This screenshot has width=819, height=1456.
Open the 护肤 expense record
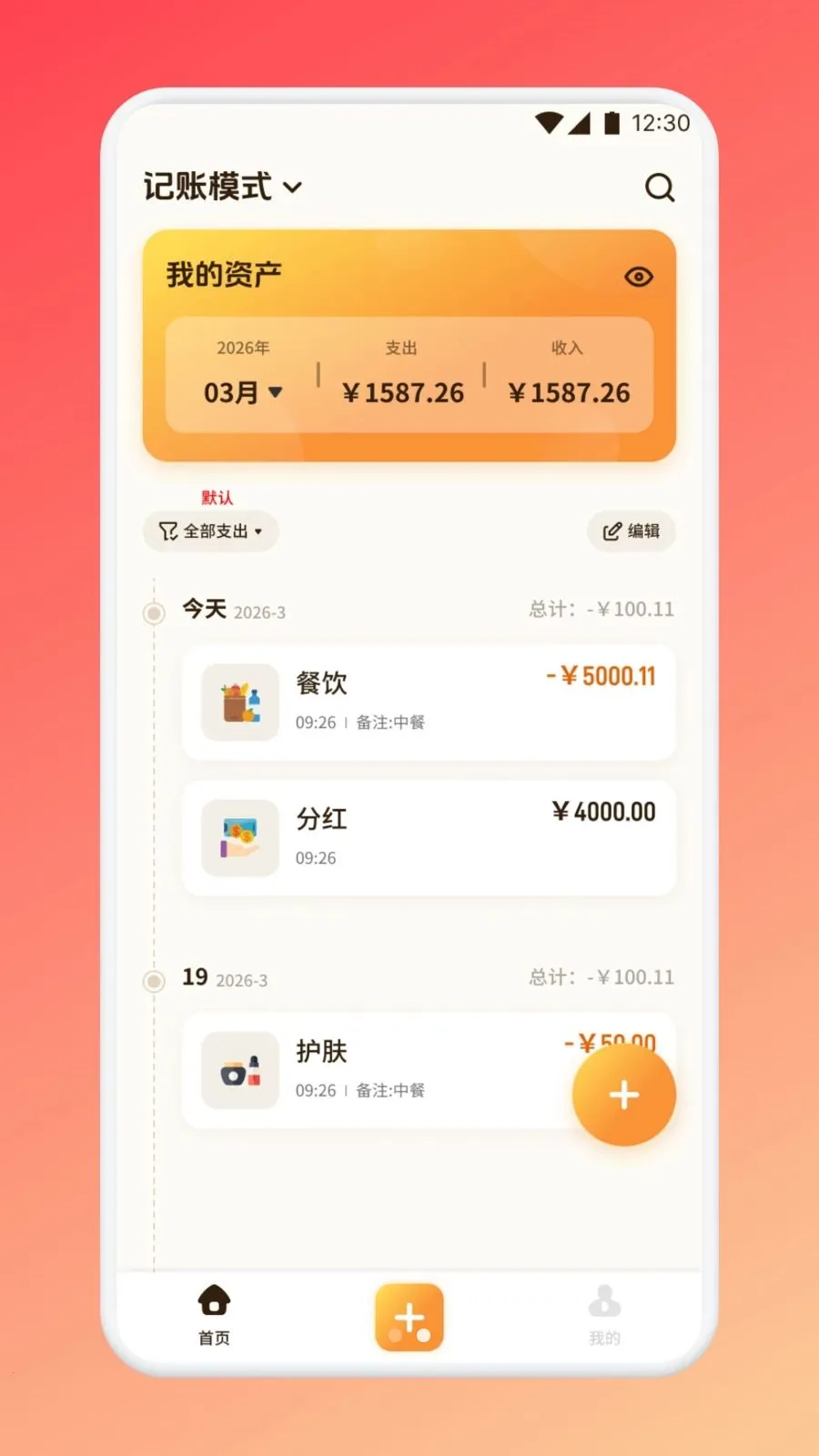[382, 1070]
